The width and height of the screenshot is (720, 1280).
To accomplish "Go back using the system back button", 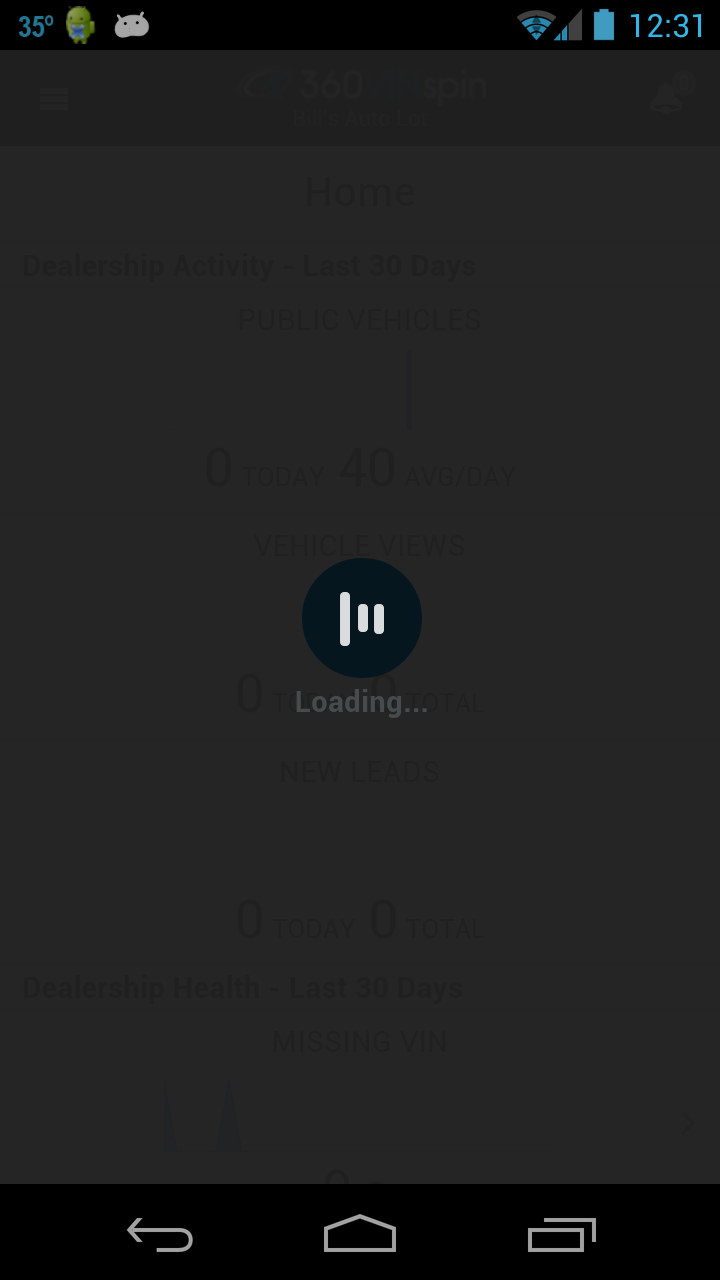I will [160, 1234].
